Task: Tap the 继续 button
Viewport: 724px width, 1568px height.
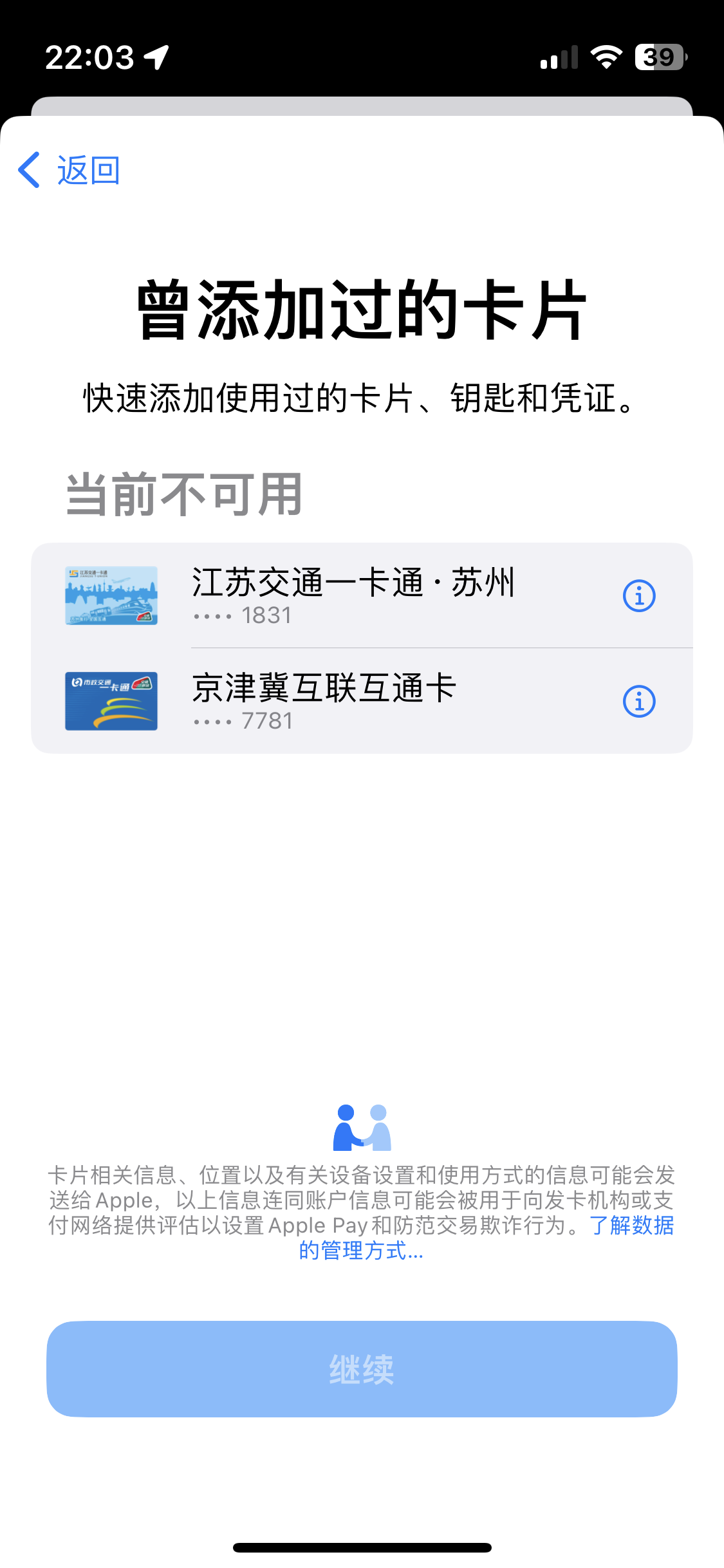Action: 362,1369
